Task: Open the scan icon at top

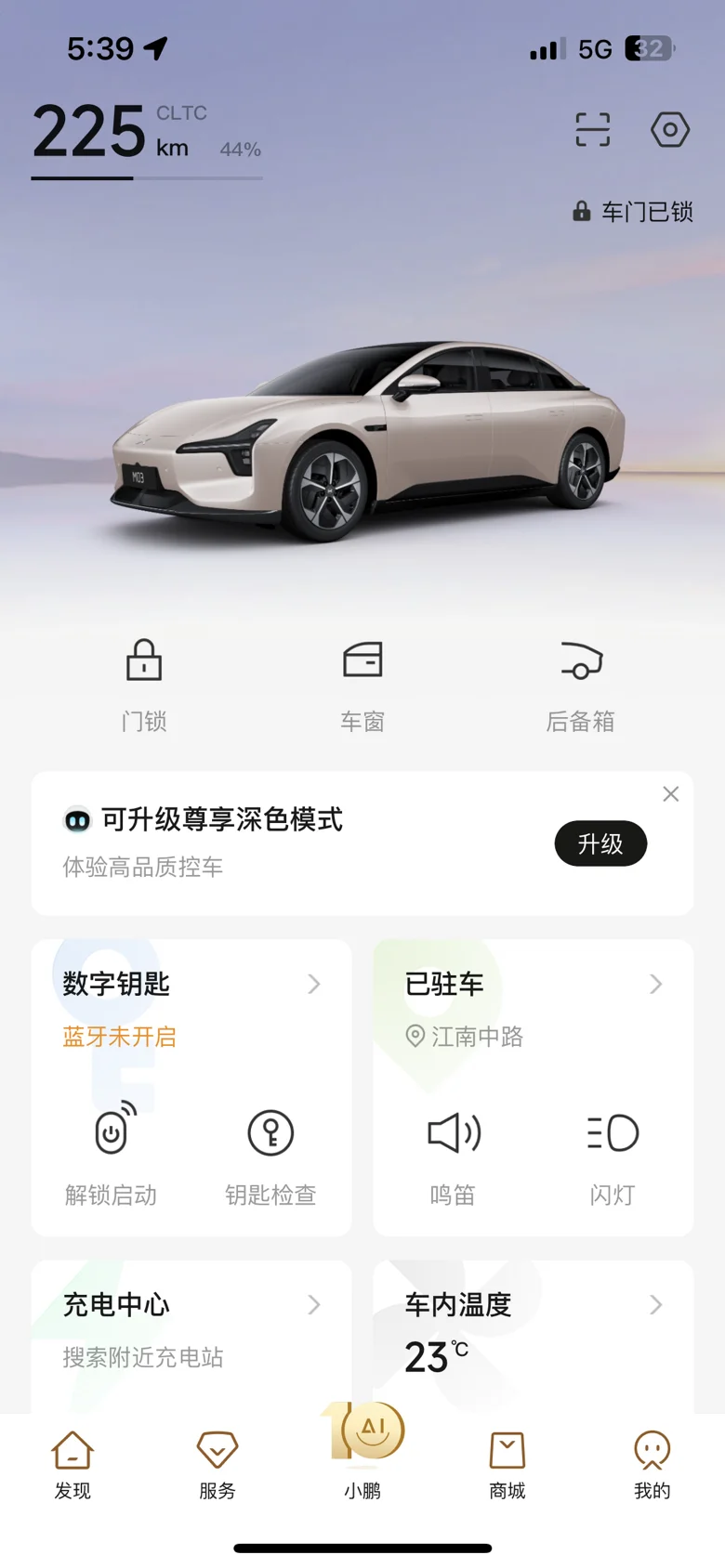Action: pos(592,130)
